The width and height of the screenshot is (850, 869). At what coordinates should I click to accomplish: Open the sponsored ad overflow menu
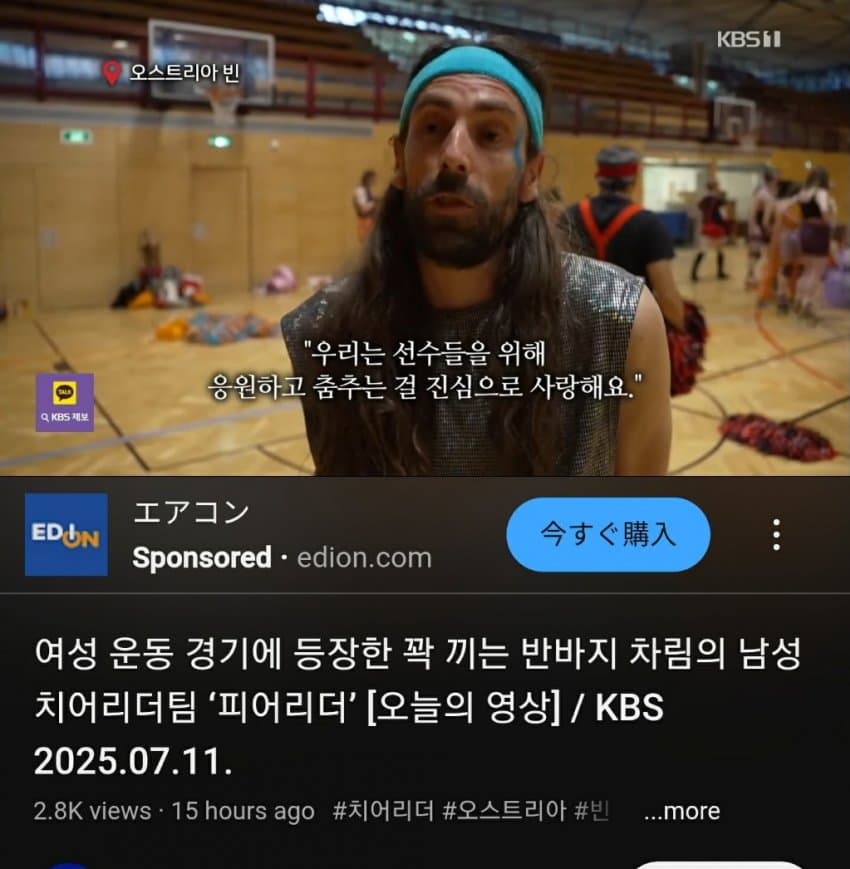coord(776,534)
